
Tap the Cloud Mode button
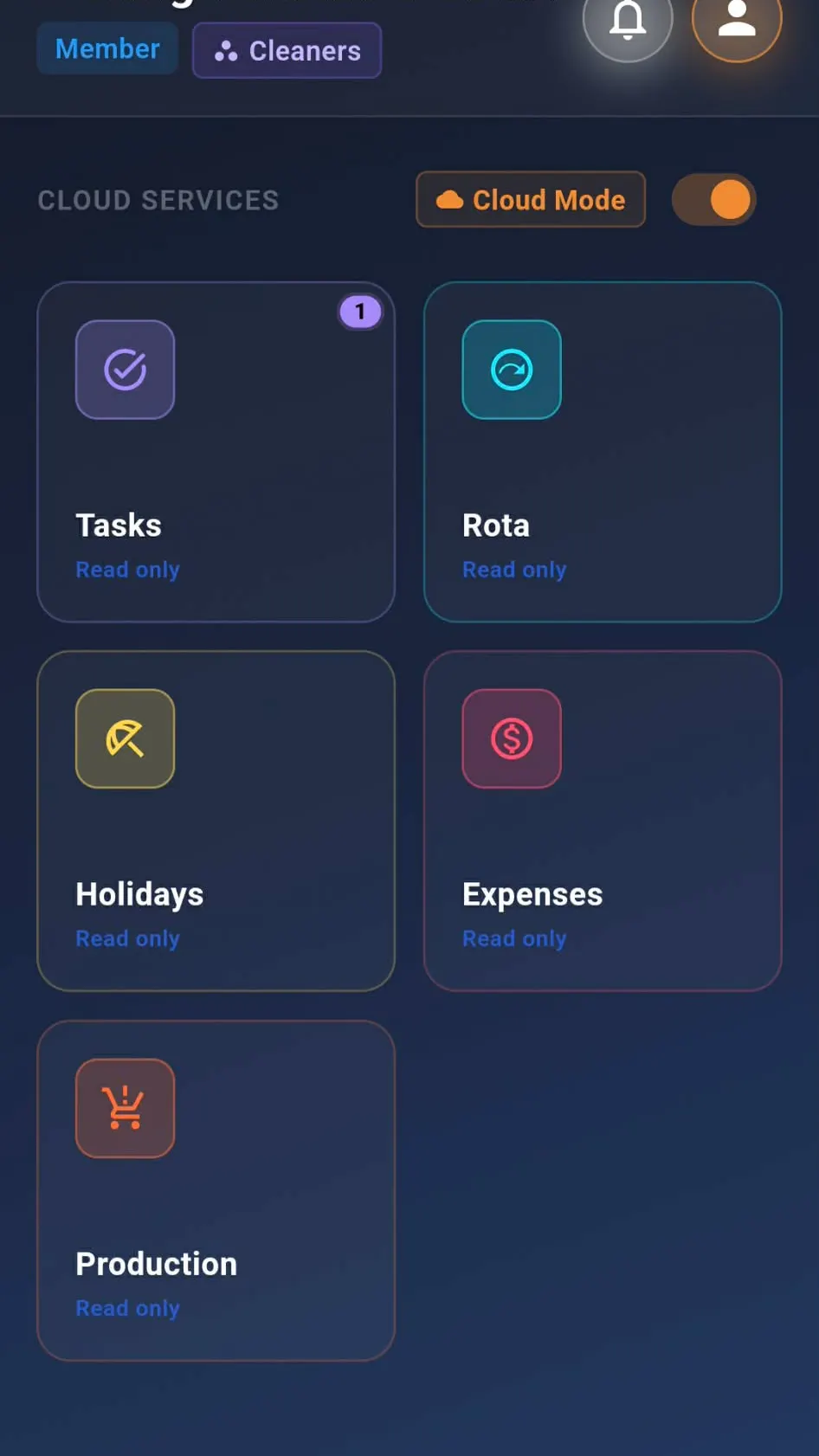click(531, 199)
